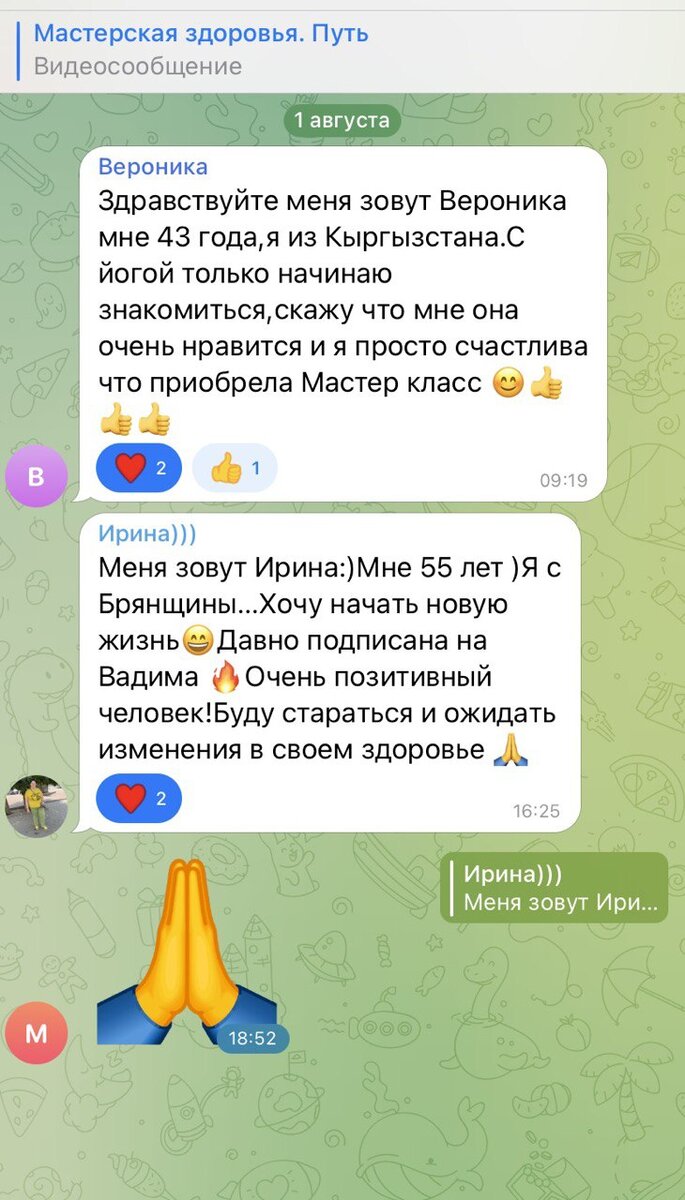Tap heart reaction on Ирина's message
685x1200 pixels.
click(139, 798)
